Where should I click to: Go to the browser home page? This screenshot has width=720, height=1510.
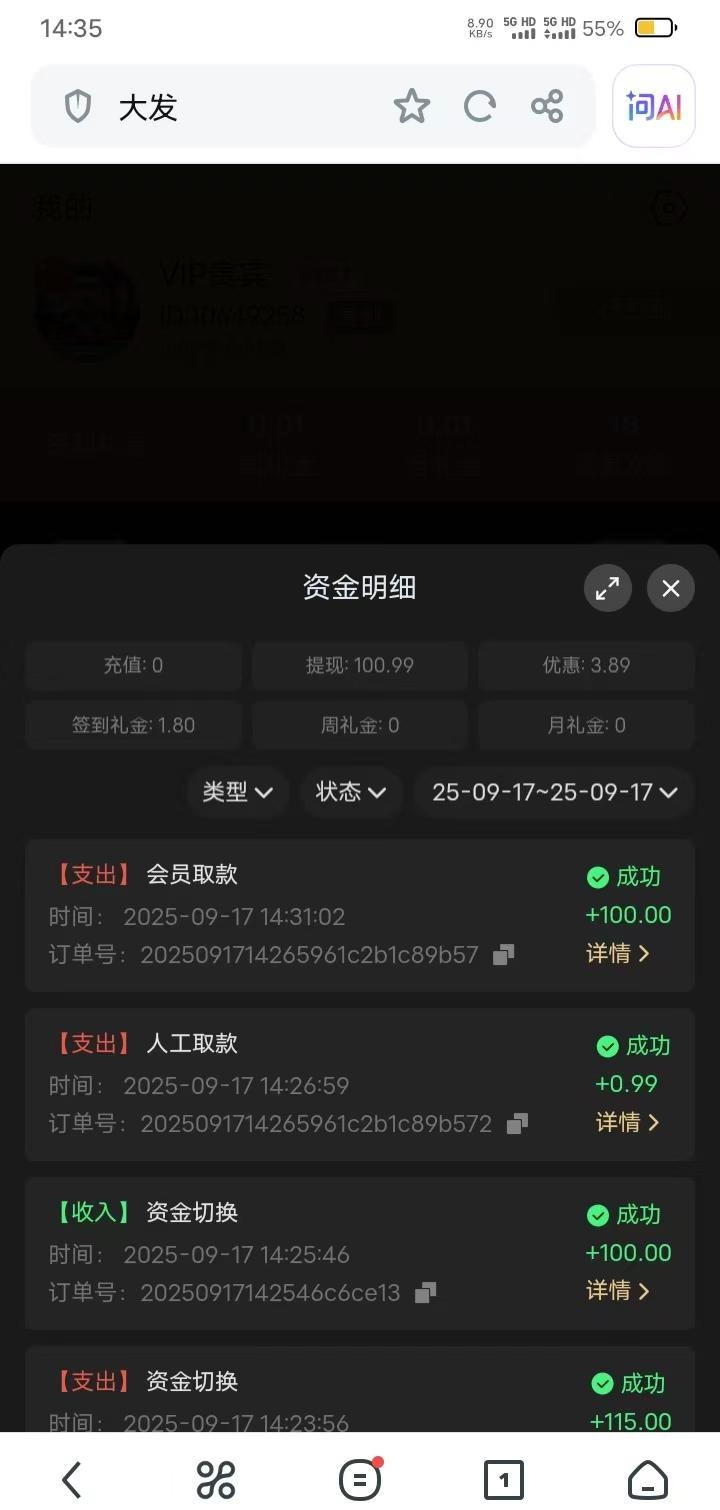point(647,1480)
